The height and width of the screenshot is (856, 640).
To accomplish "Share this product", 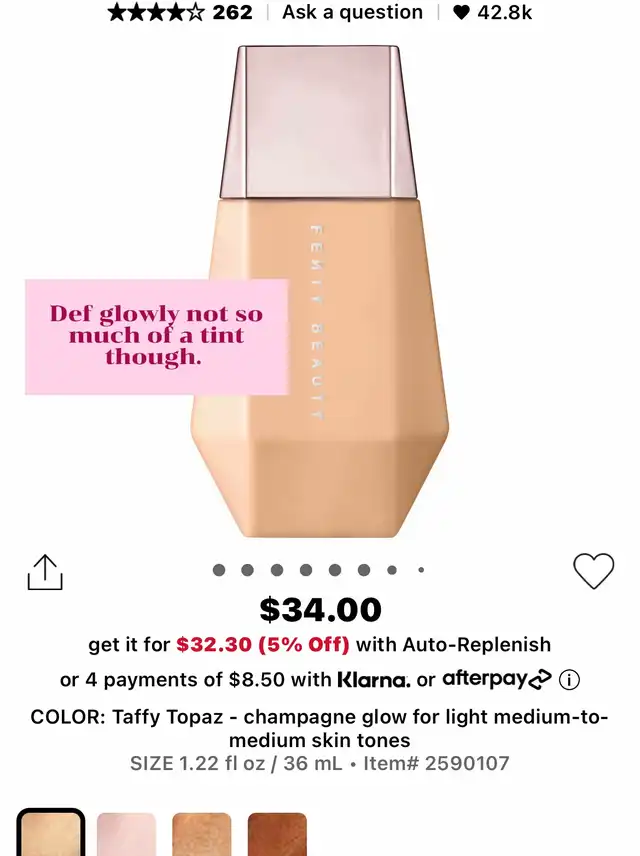I will 45,571.
